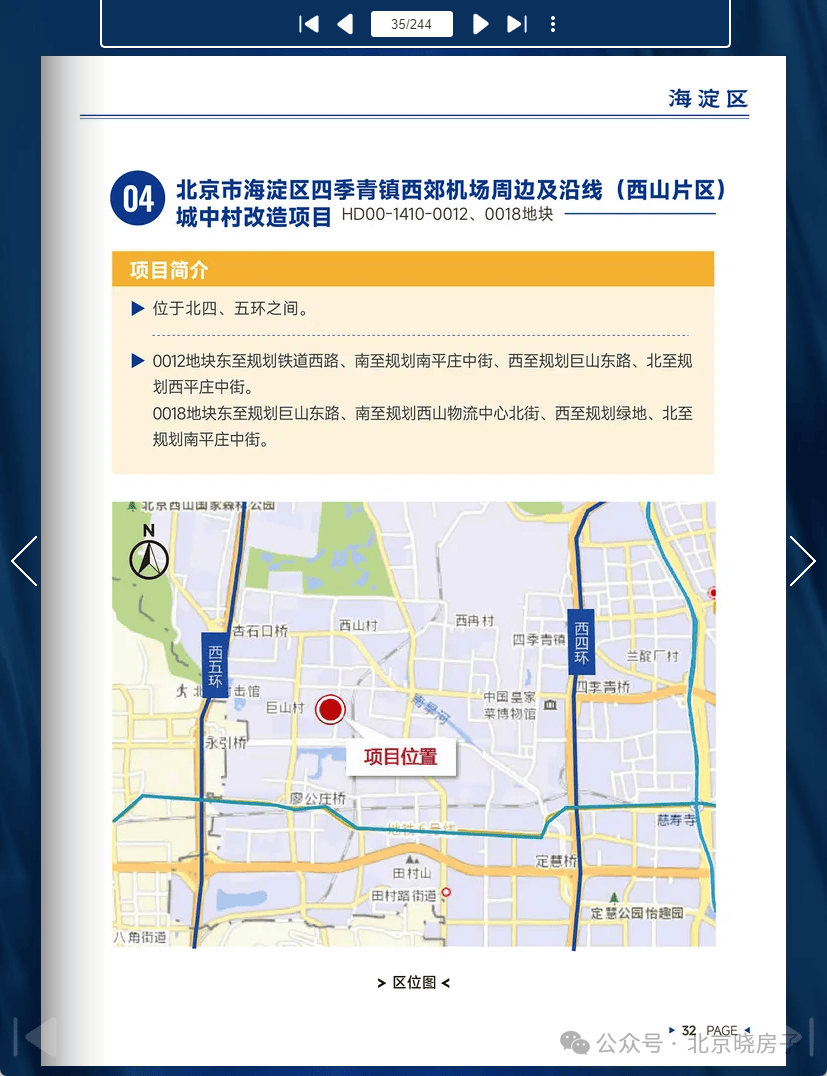
Task: Jump to the last page
Action: pos(516,24)
